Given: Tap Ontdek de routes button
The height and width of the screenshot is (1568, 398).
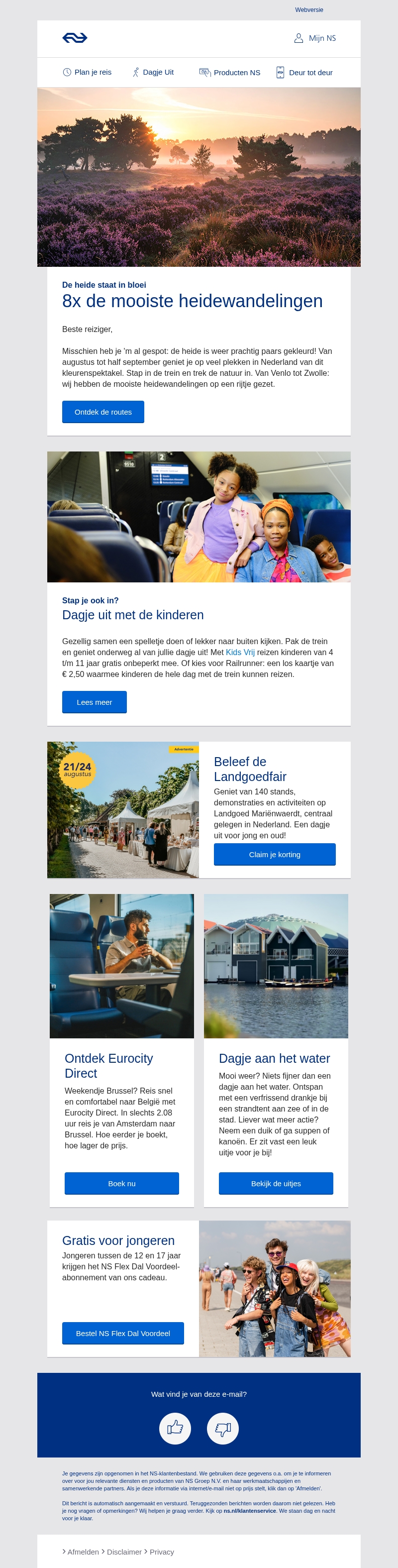Looking at the screenshot, I should pyautogui.click(x=103, y=412).
